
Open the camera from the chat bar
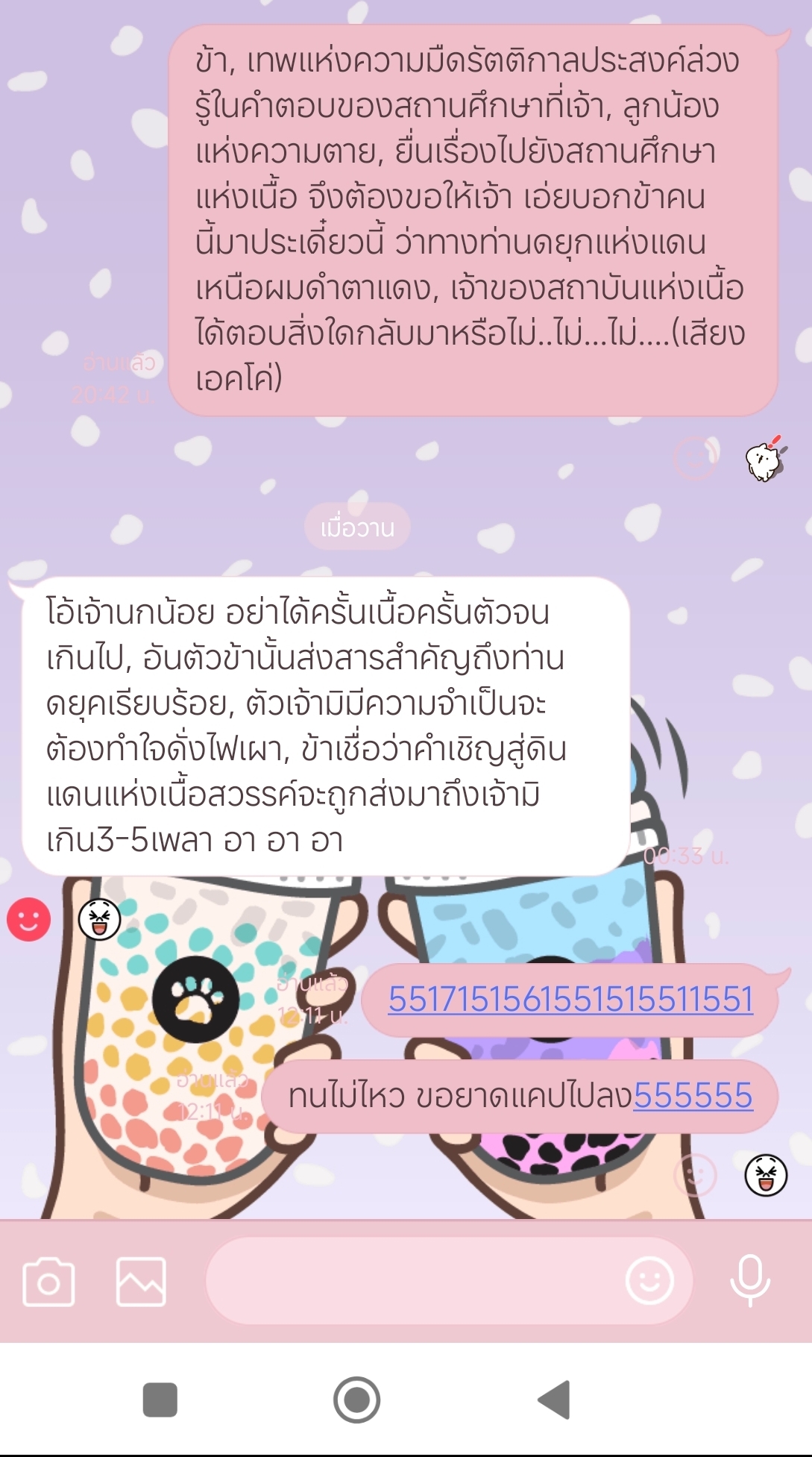coord(48,1282)
